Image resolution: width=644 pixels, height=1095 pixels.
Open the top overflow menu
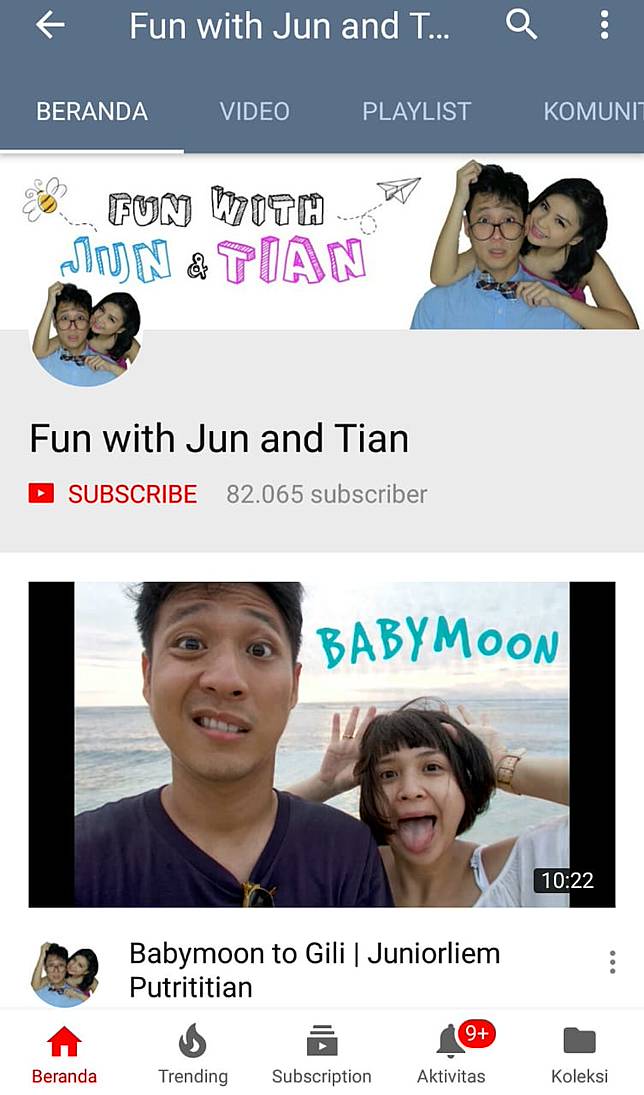[604, 25]
